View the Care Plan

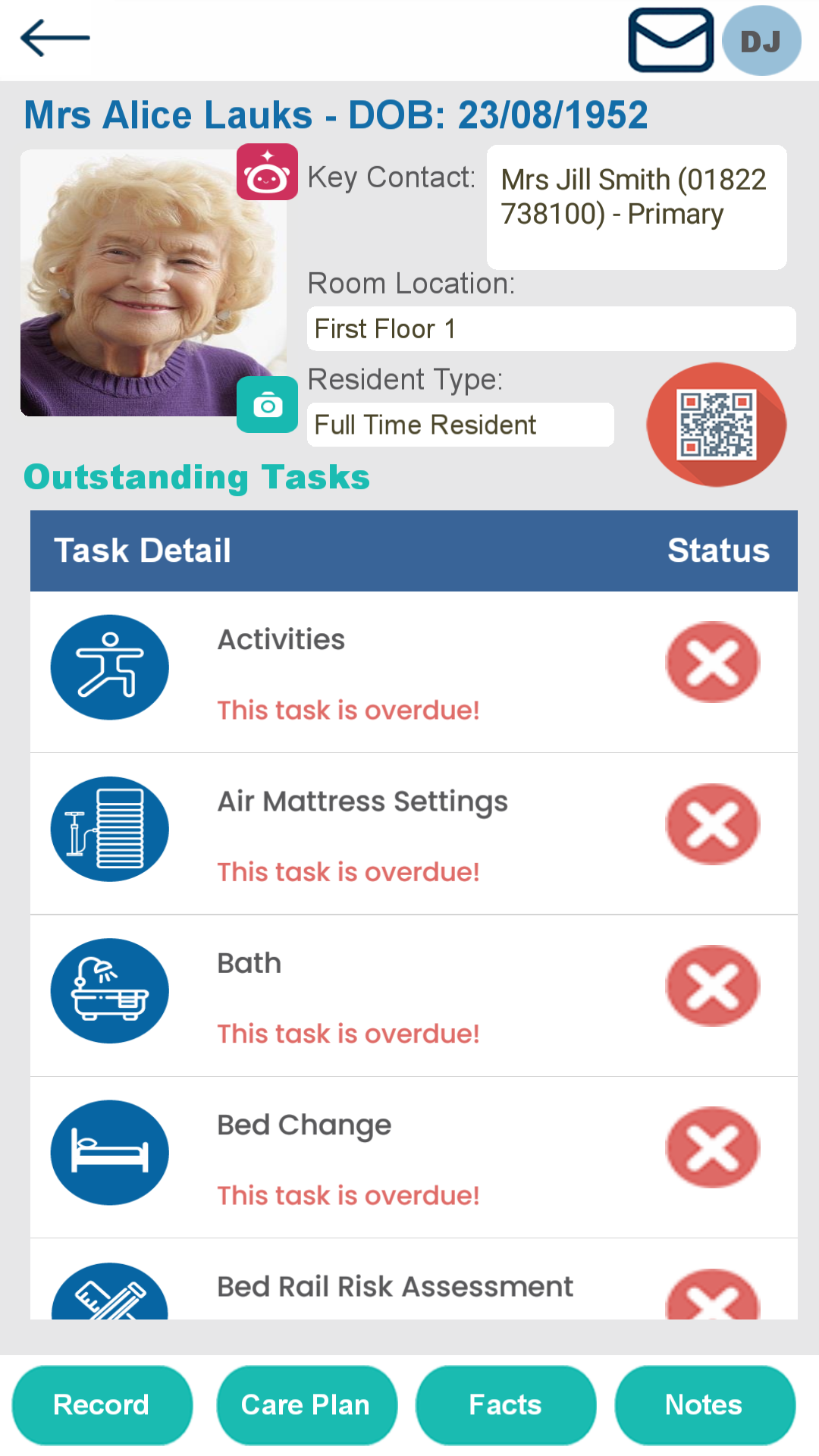[306, 1405]
